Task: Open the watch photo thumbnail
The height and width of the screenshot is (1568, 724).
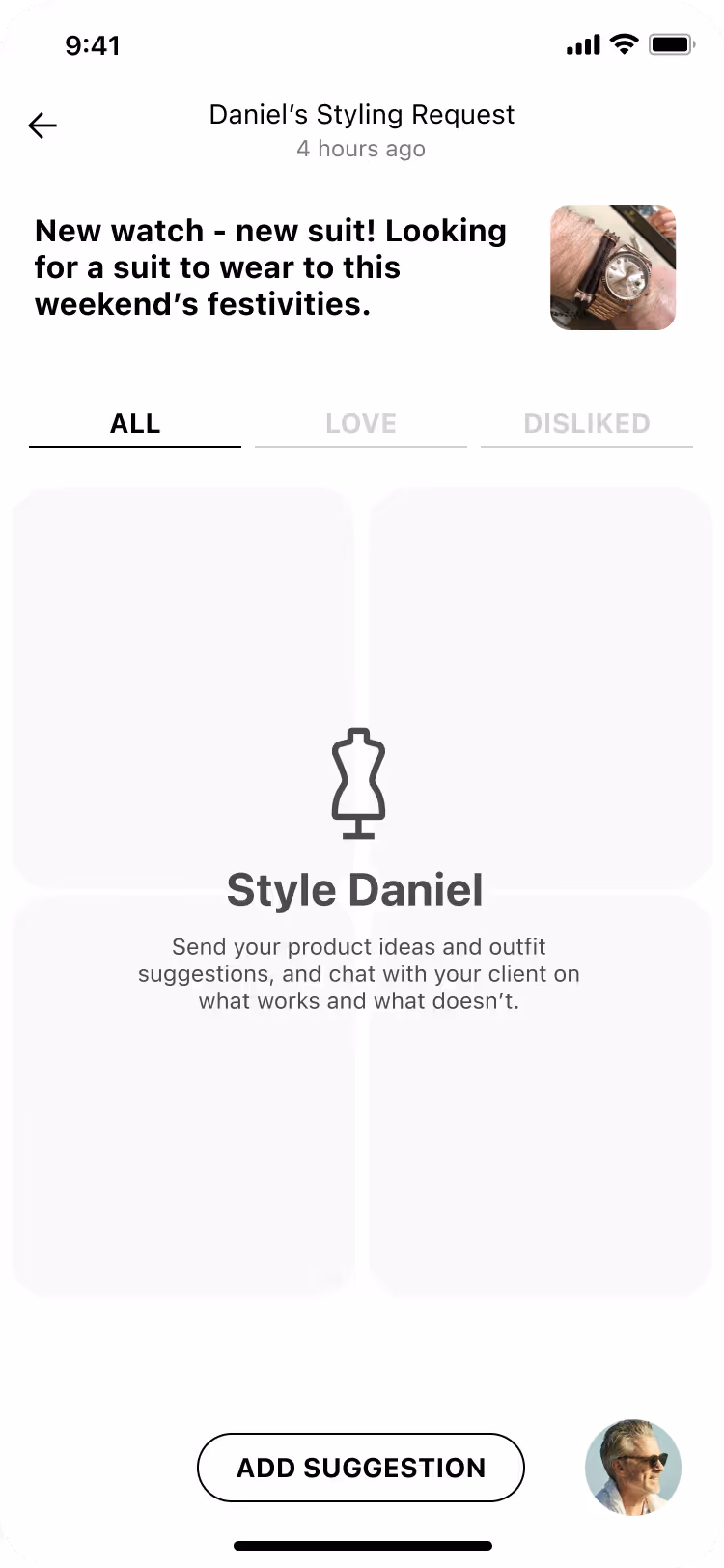Action: tap(613, 267)
